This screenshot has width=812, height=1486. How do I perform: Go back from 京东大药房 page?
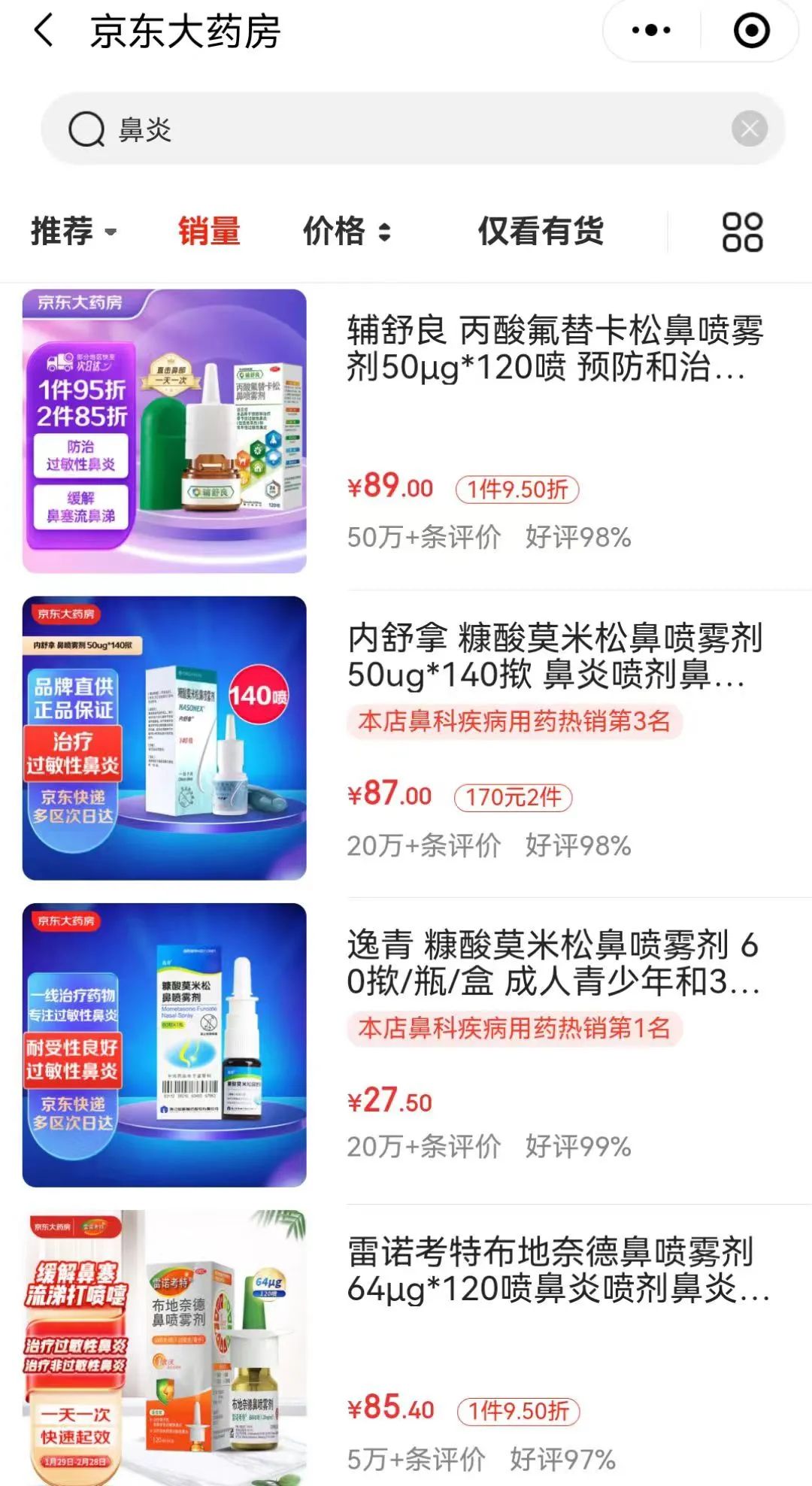[x=44, y=32]
